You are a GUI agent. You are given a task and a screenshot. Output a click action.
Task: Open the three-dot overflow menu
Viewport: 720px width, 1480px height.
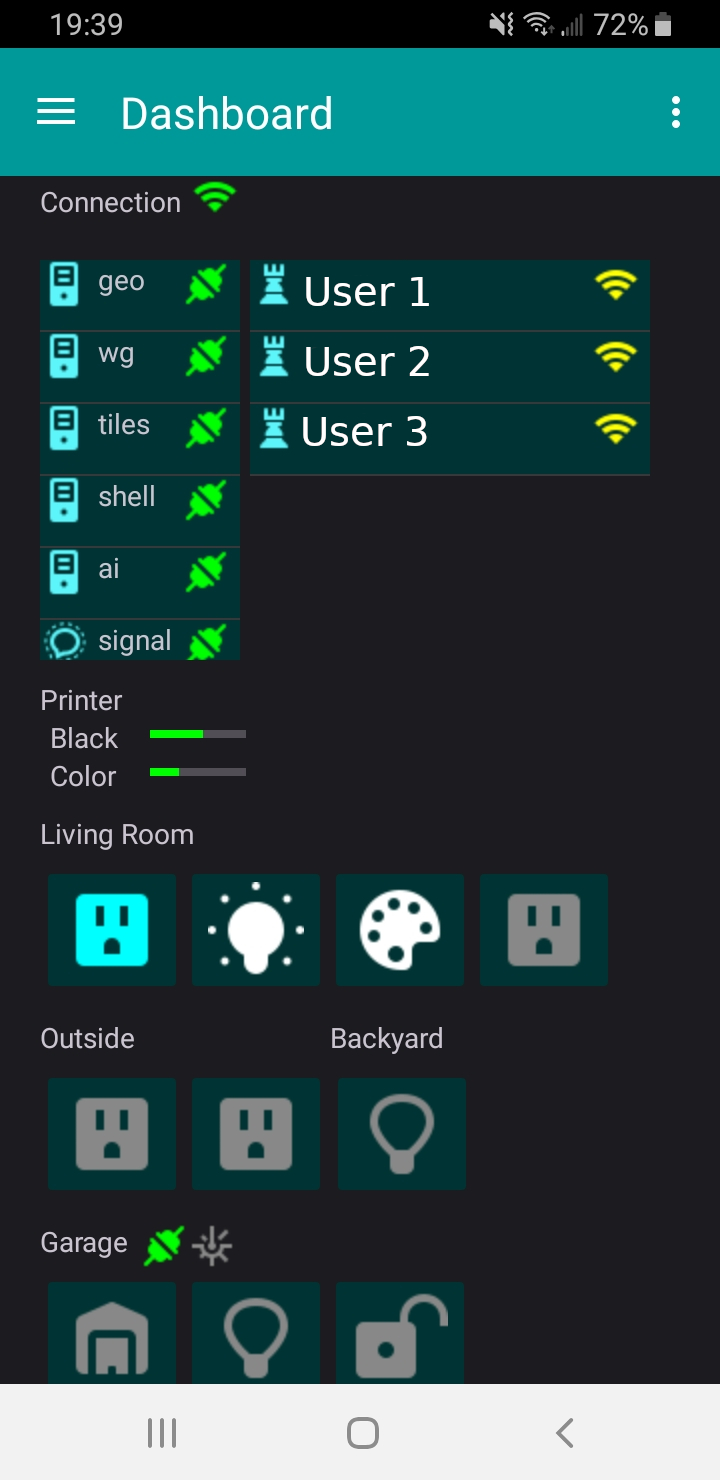pos(676,113)
